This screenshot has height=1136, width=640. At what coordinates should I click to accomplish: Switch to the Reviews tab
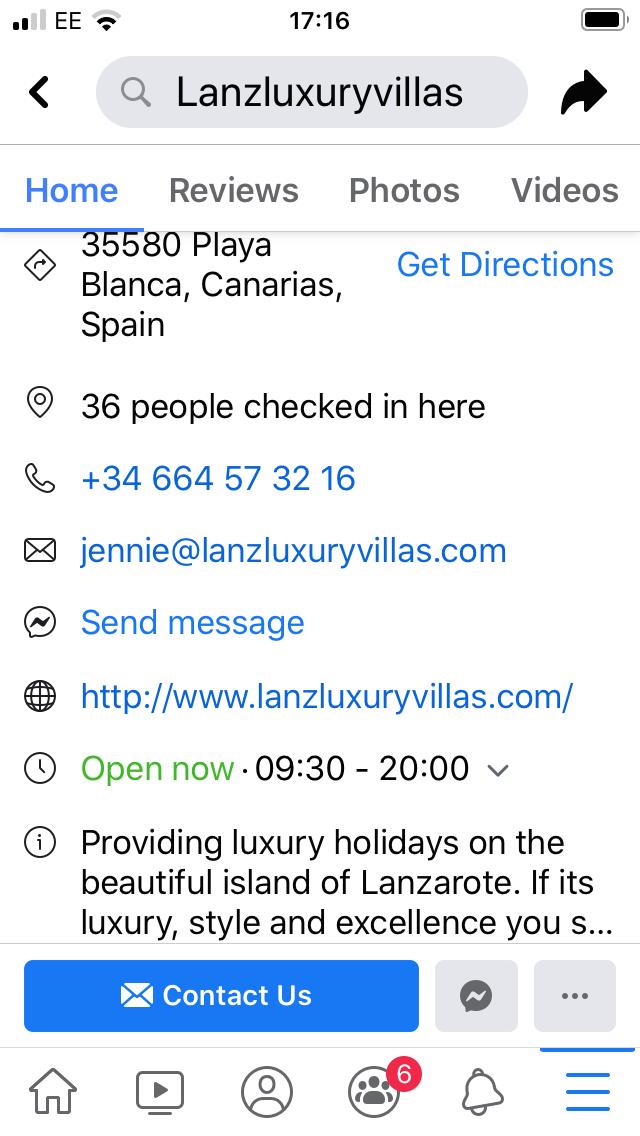point(233,191)
